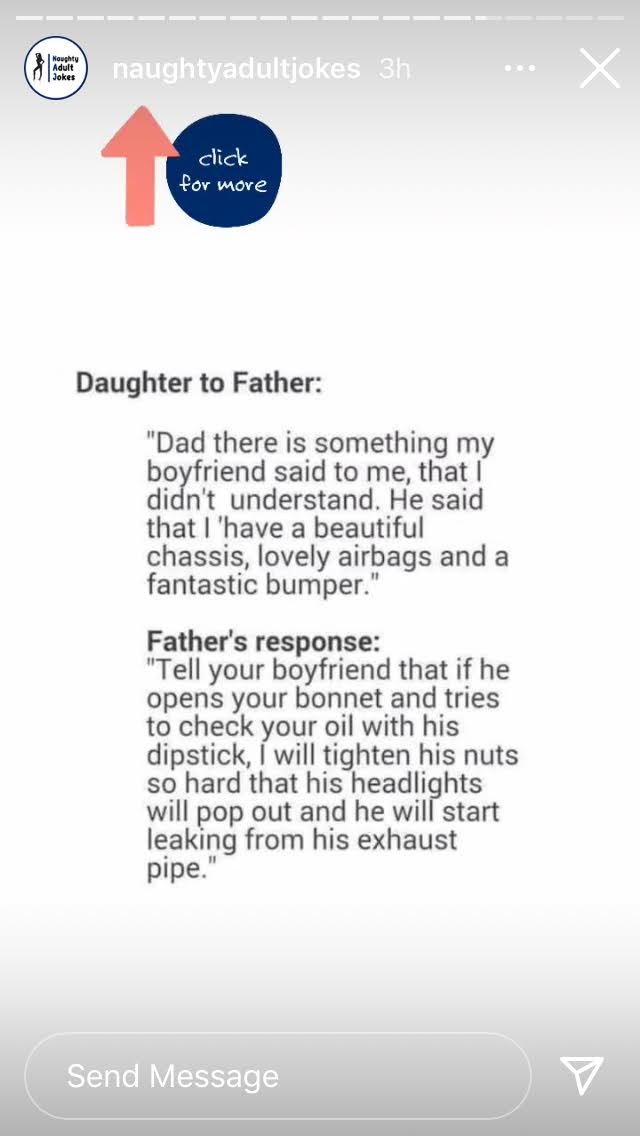The image size is (640, 1136).
Task: Tap the naughtyadultjokes username
Action: 236,69
